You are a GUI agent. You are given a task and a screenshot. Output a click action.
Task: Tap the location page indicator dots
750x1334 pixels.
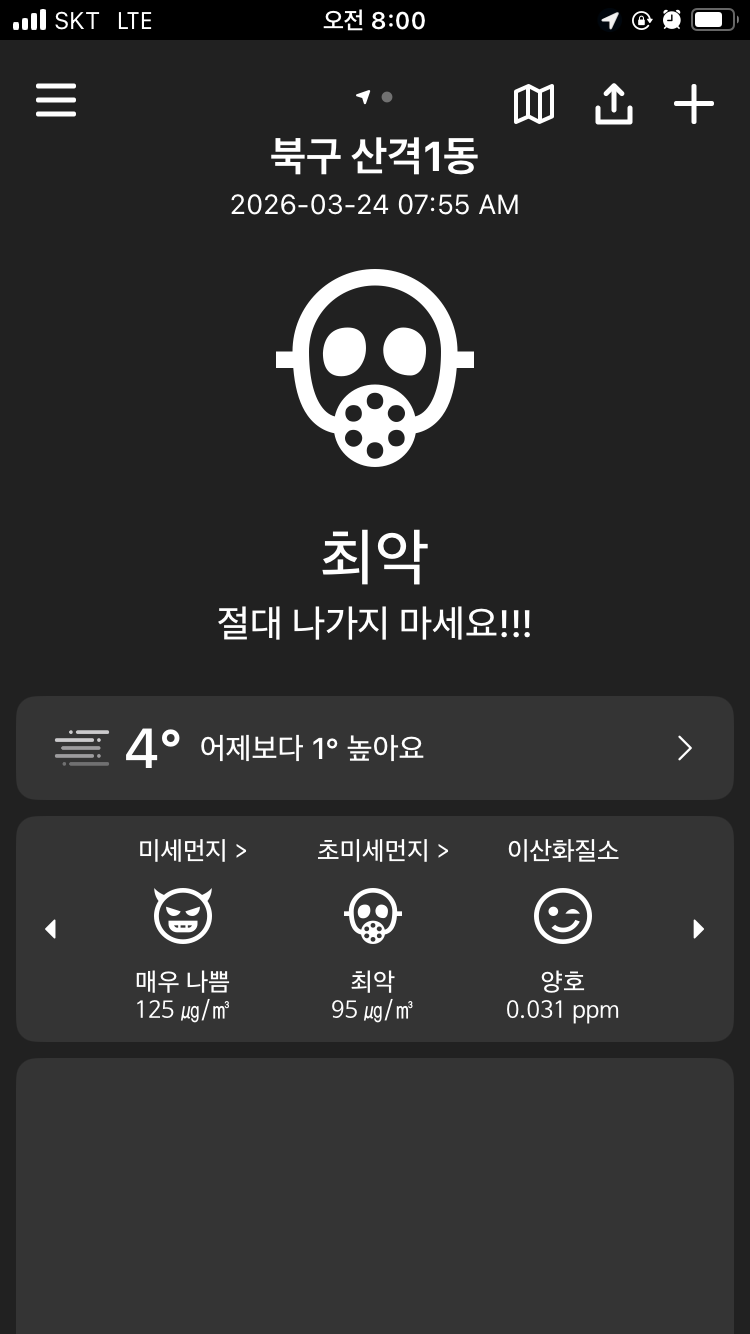[x=375, y=97]
